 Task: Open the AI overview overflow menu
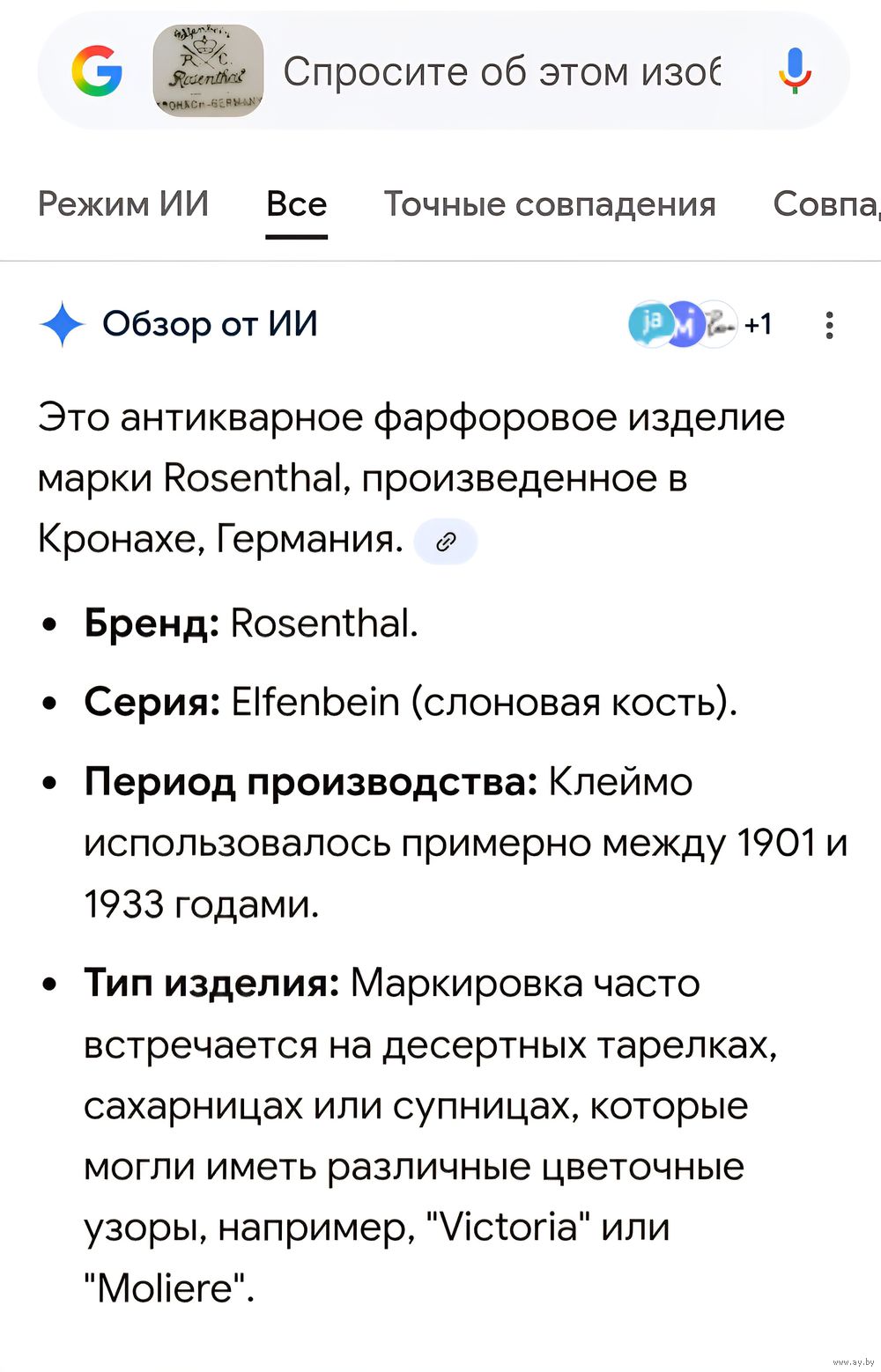pos(829,325)
